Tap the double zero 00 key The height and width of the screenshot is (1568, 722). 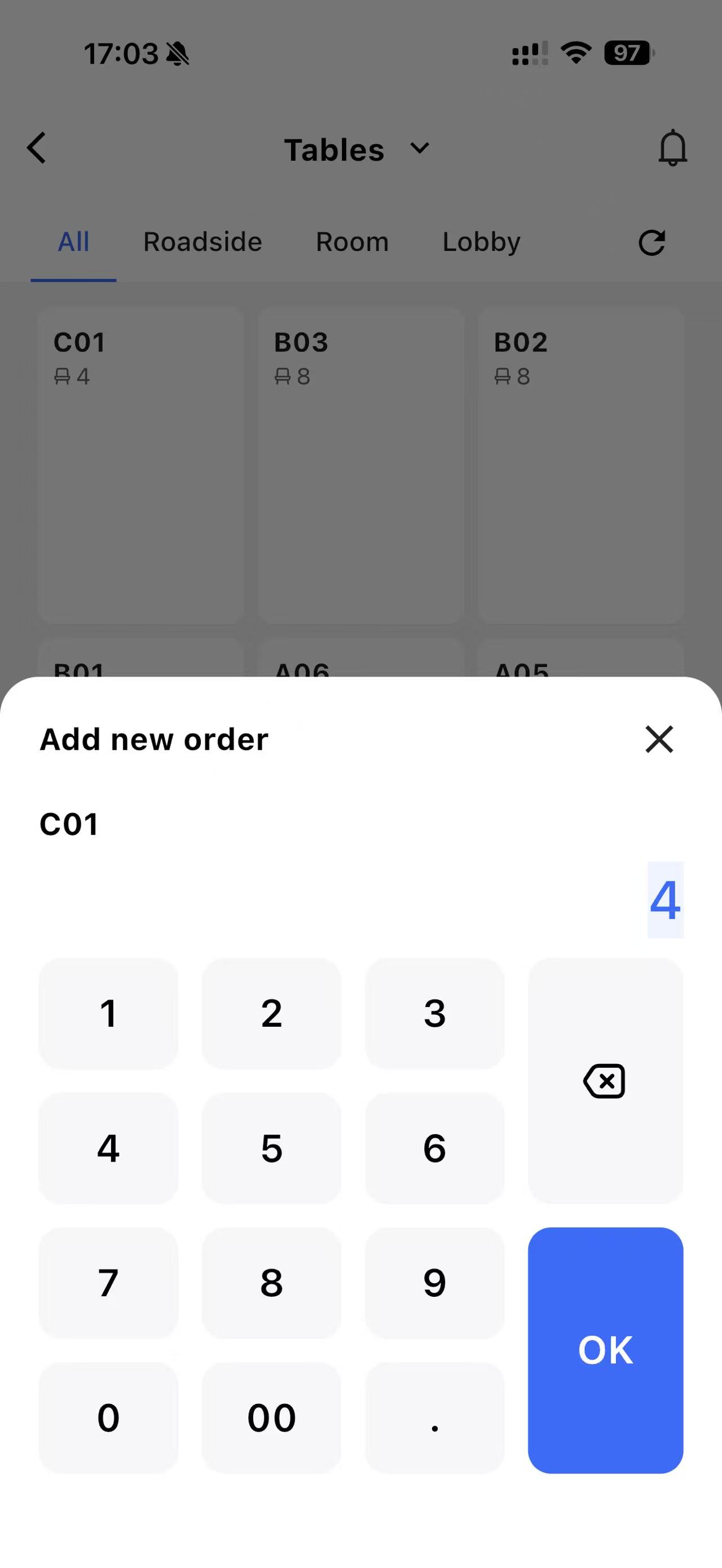click(271, 1417)
